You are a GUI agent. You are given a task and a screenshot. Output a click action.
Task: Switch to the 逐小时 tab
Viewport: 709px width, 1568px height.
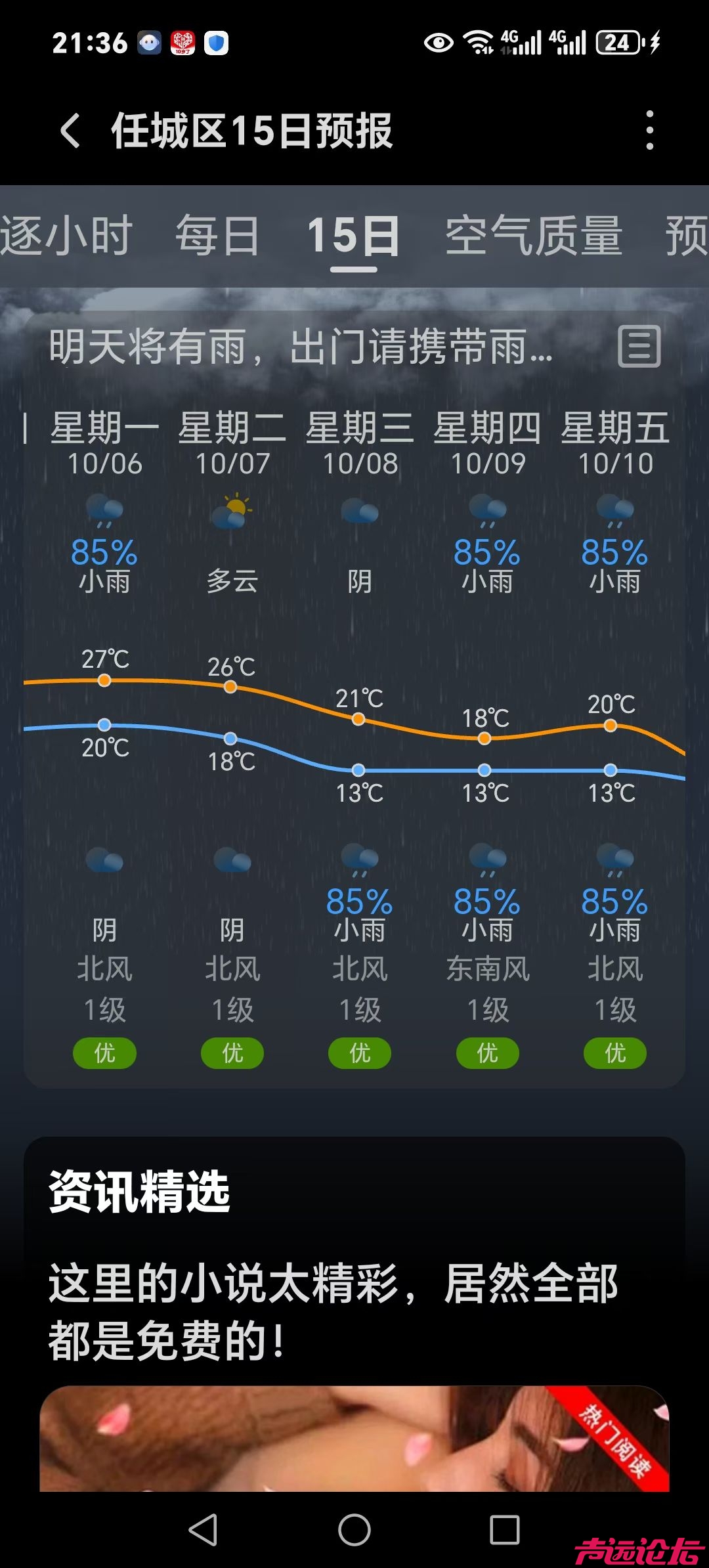coord(66,236)
